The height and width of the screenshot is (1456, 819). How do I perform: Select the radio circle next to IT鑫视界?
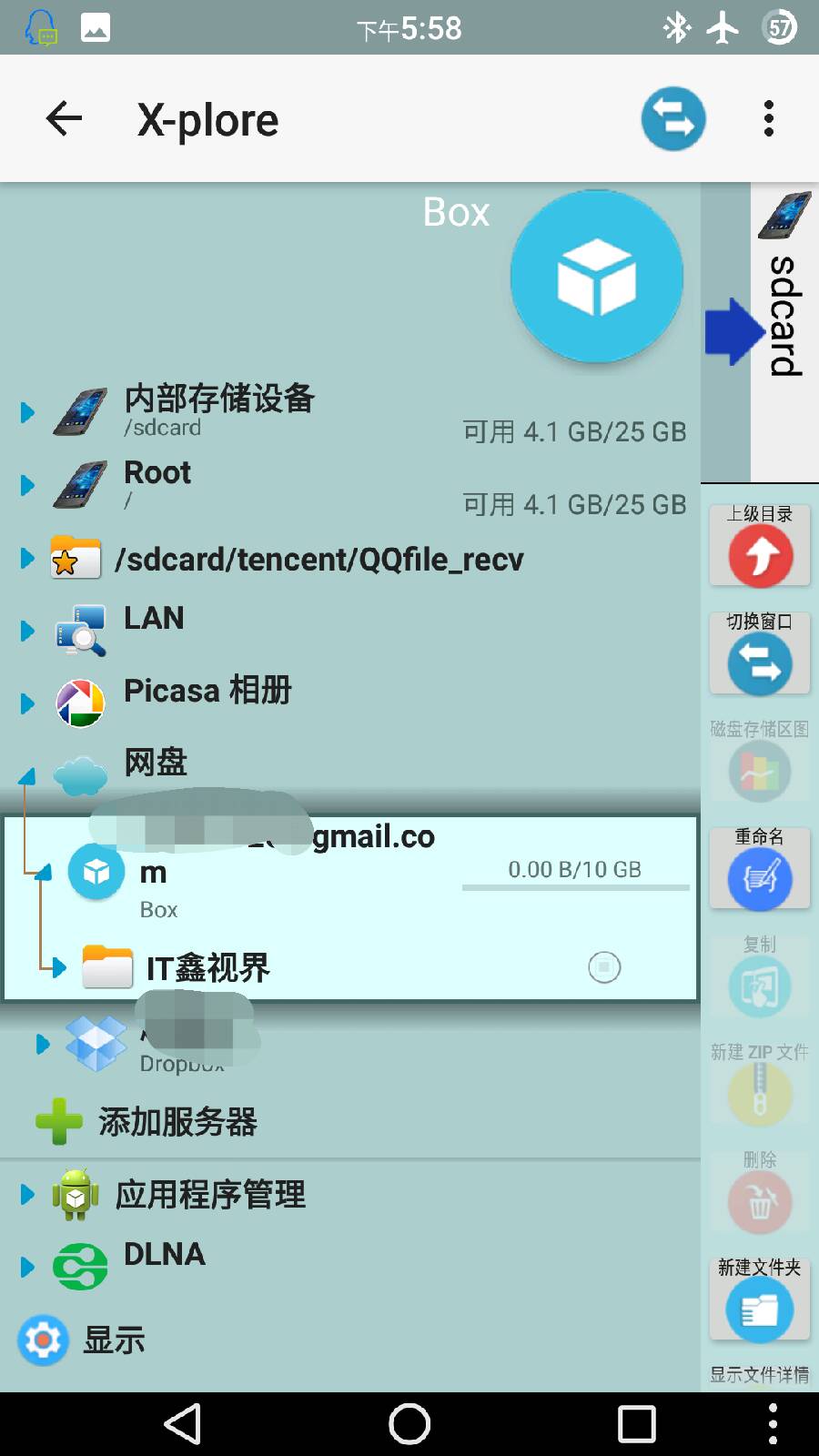coord(603,967)
